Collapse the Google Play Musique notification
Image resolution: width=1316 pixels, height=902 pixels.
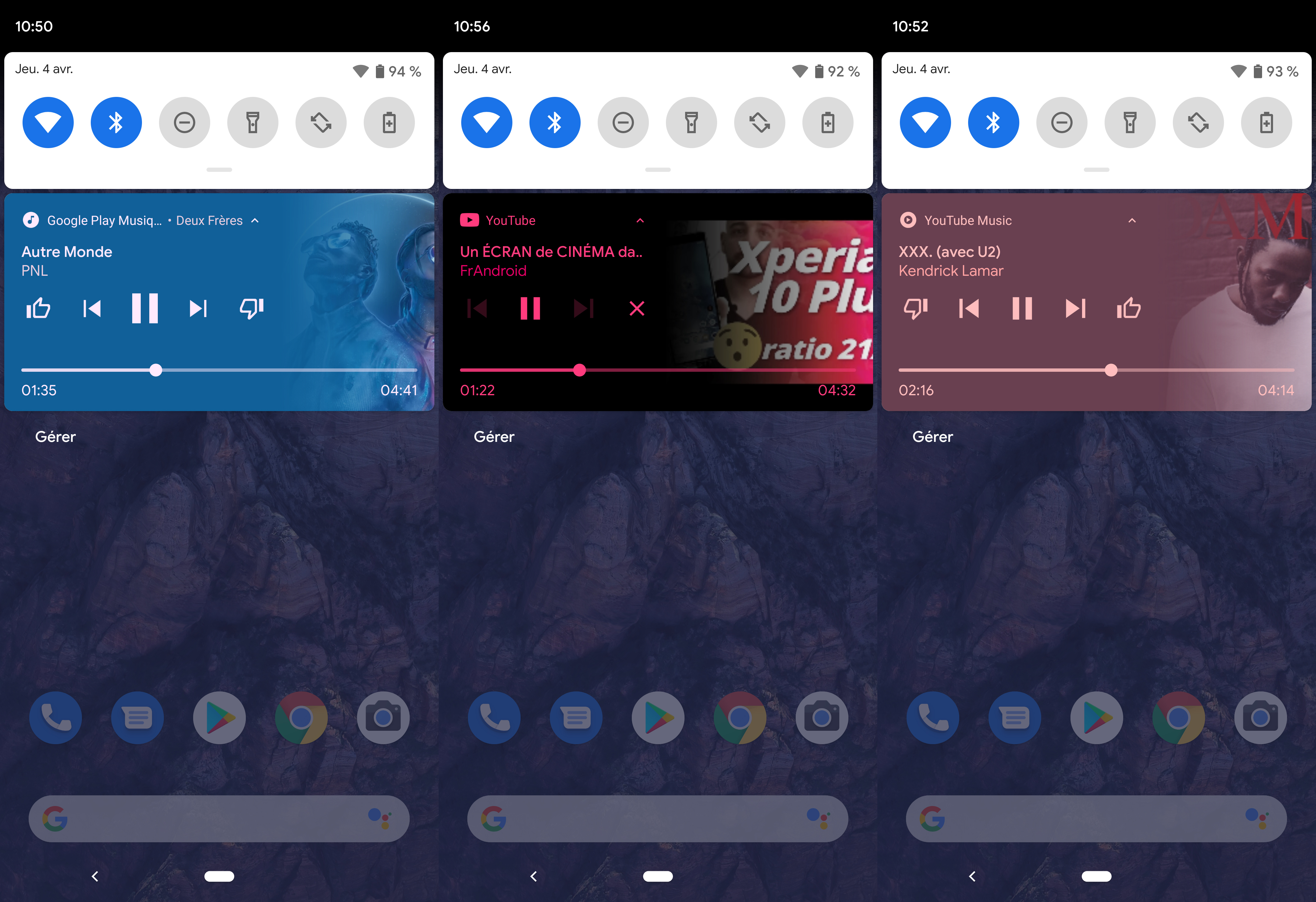point(255,220)
